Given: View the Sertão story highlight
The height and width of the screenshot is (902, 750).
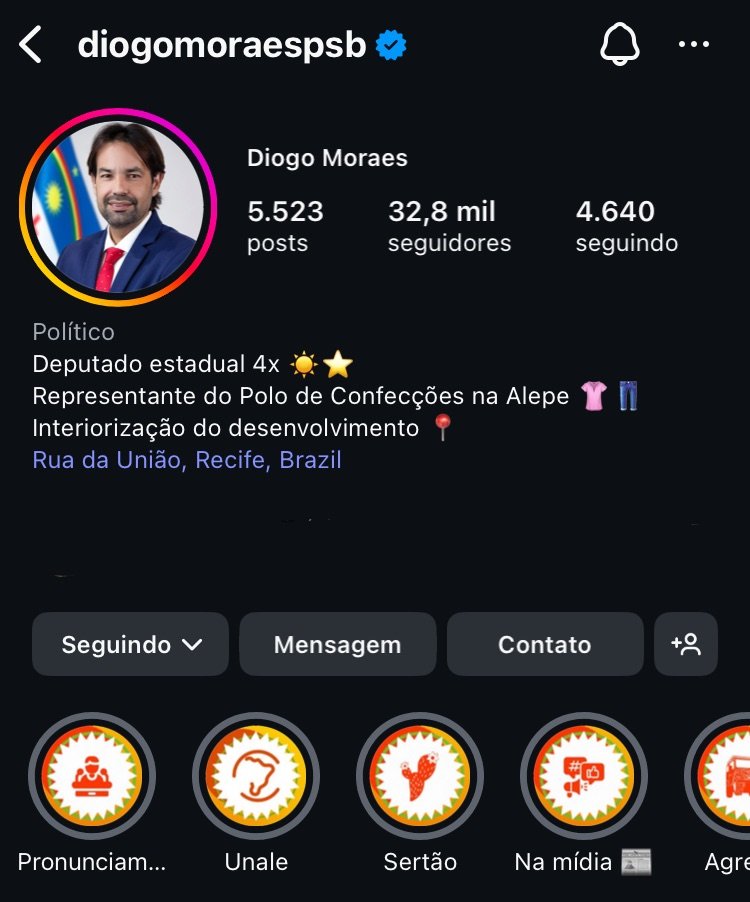Looking at the screenshot, I should click(420, 776).
